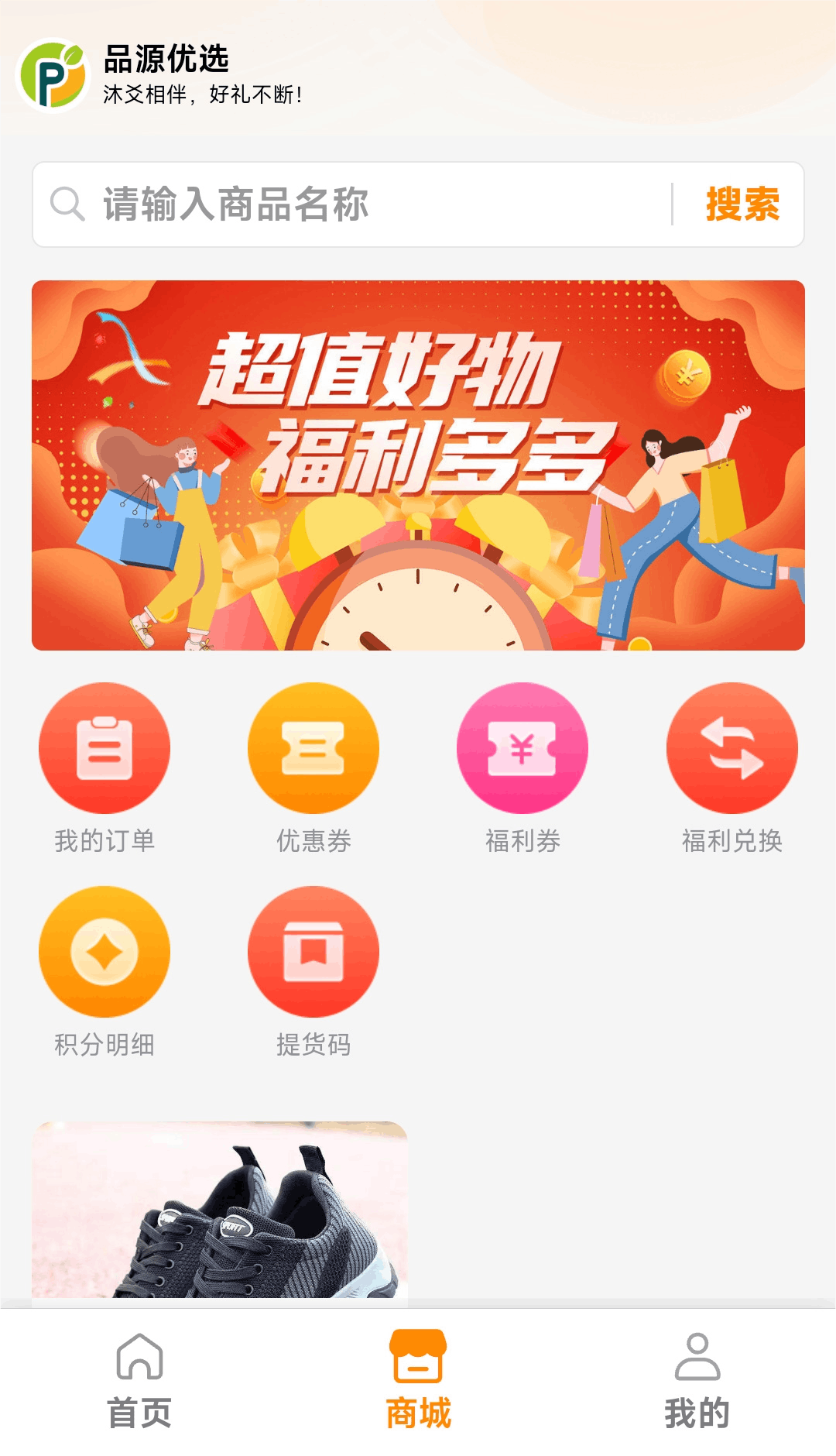The image size is (836, 1456).
Task: Open the 超值好物 福利多多 banner
Action: tap(418, 465)
